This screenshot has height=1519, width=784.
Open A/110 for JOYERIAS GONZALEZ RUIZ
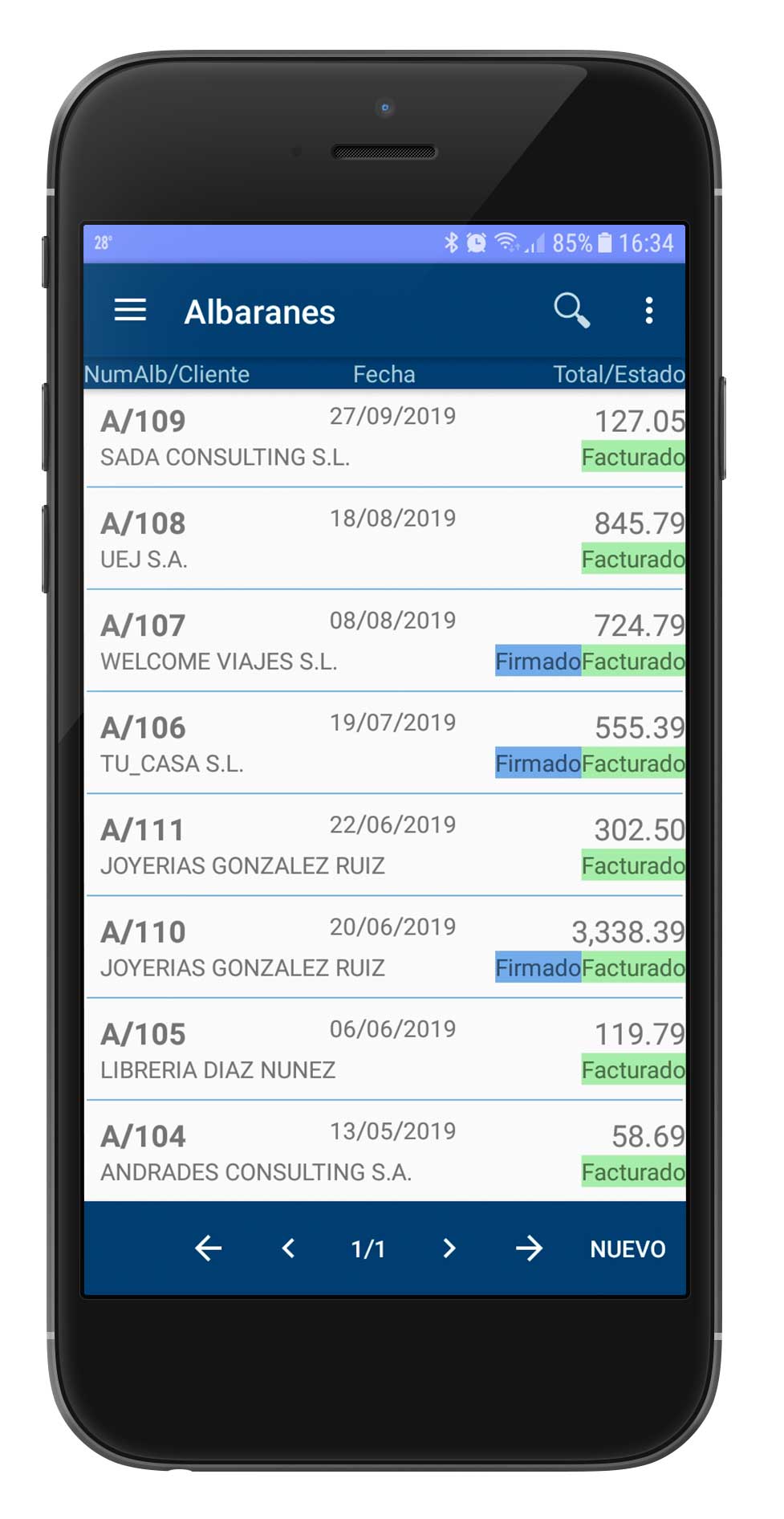384,948
